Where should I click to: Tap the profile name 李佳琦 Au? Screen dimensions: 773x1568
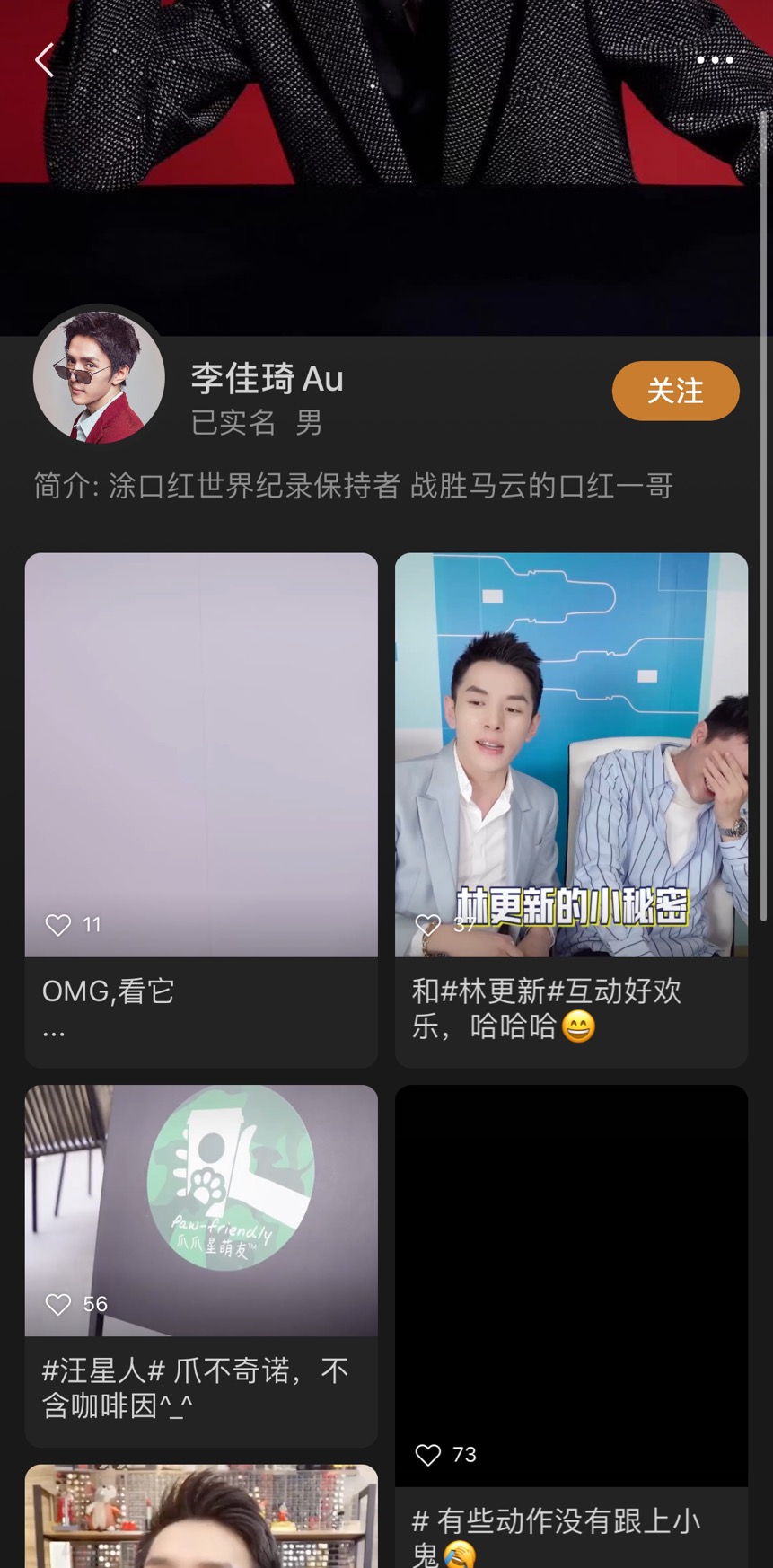click(x=266, y=378)
